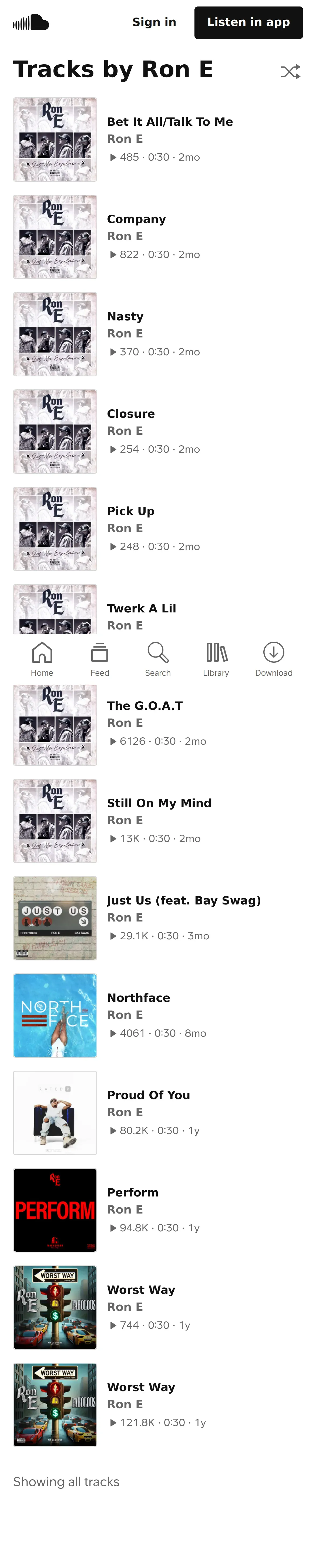Open the track Northface

point(139,998)
